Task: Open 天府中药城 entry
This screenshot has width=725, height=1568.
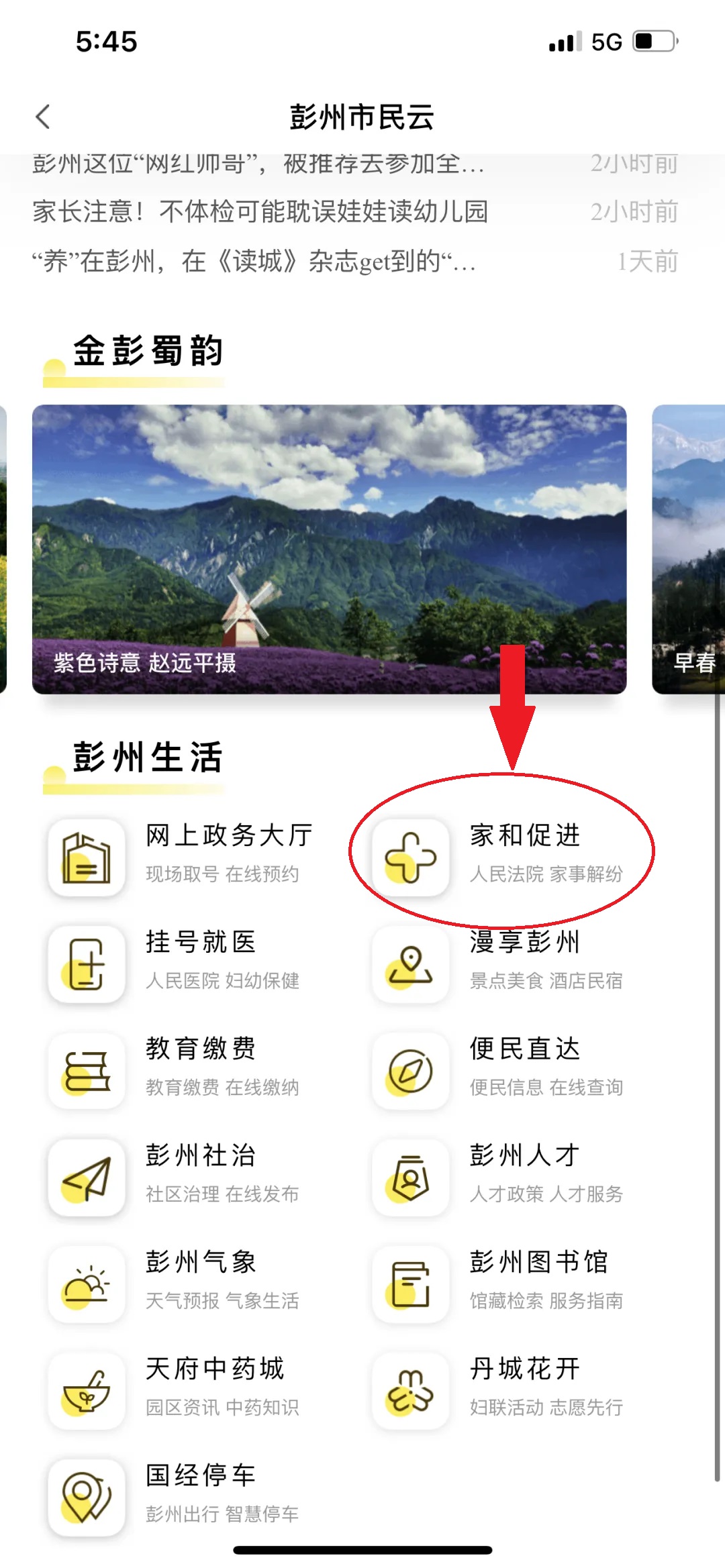Action: [181, 1389]
